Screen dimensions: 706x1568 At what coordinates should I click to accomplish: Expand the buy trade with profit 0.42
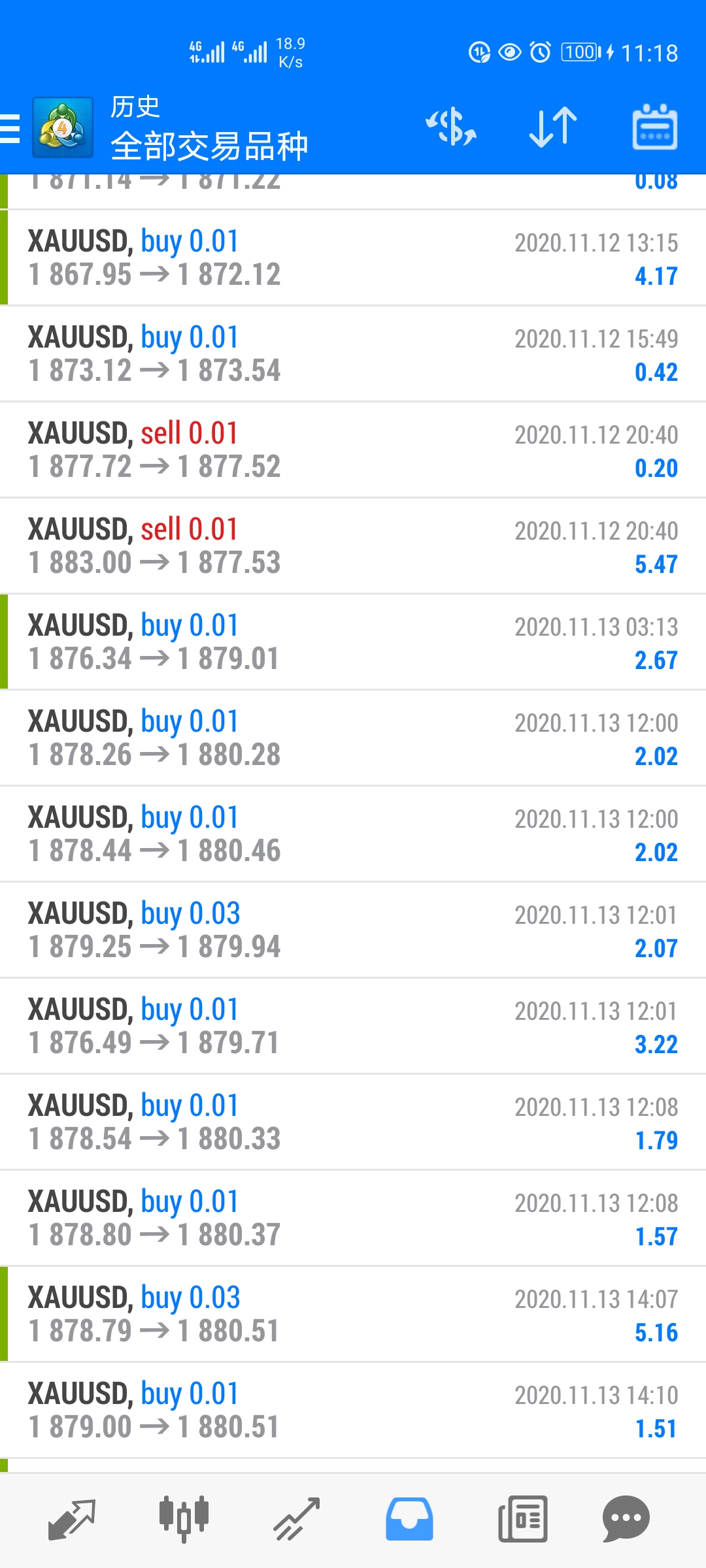[x=353, y=354]
